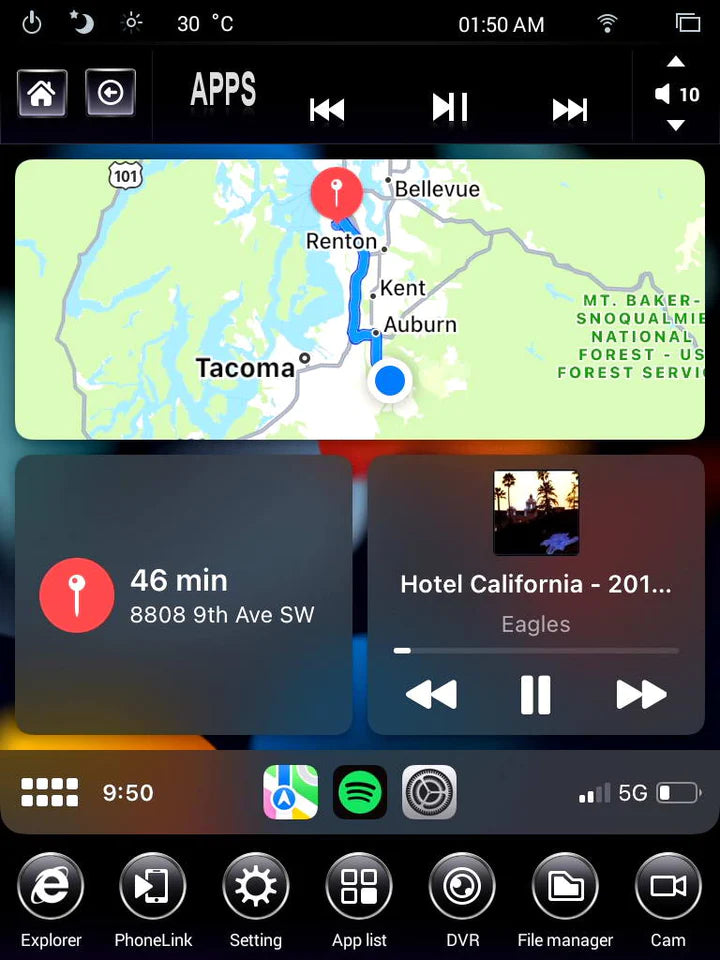
Task: Open the CarPlay app grid
Action: pyautogui.click(x=50, y=793)
